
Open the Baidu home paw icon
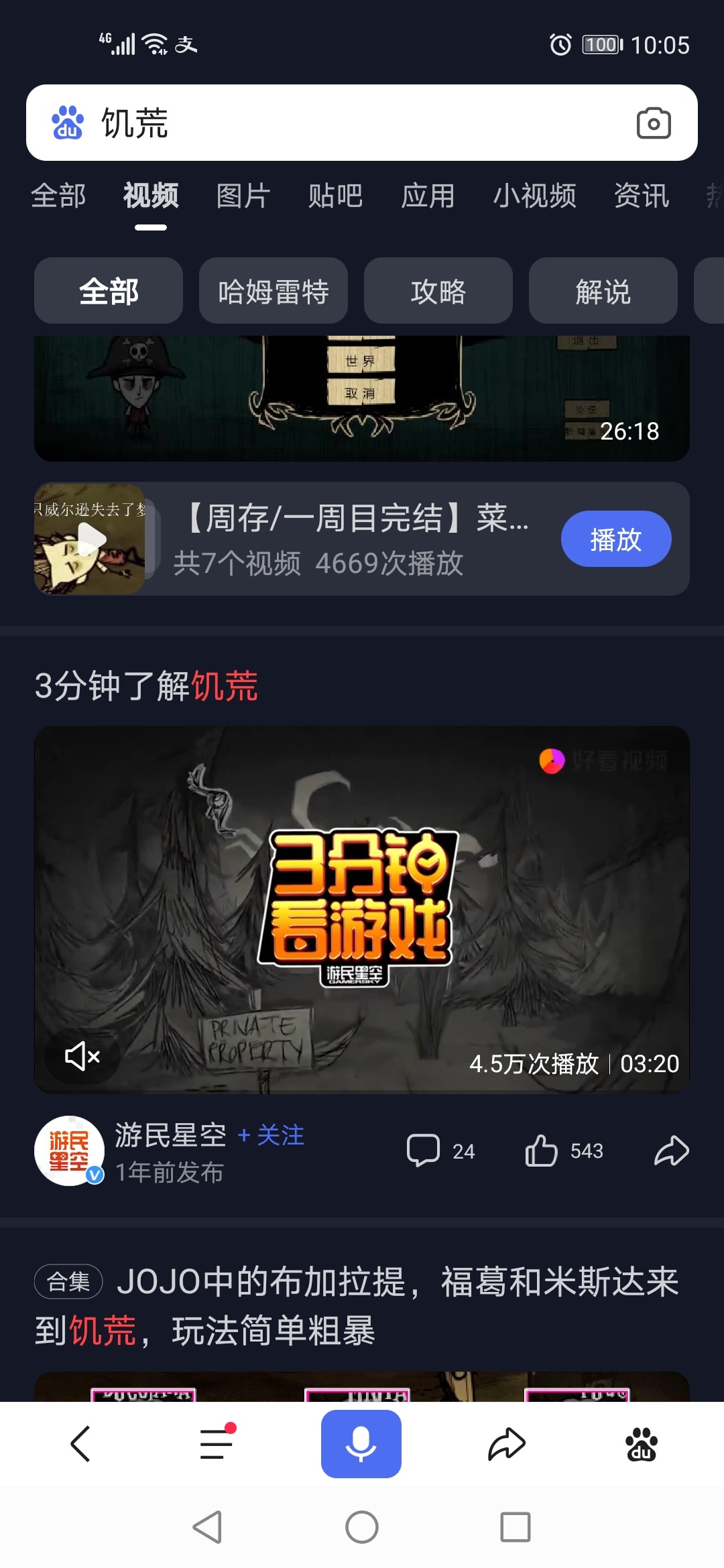pyautogui.click(x=641, y=1444)
